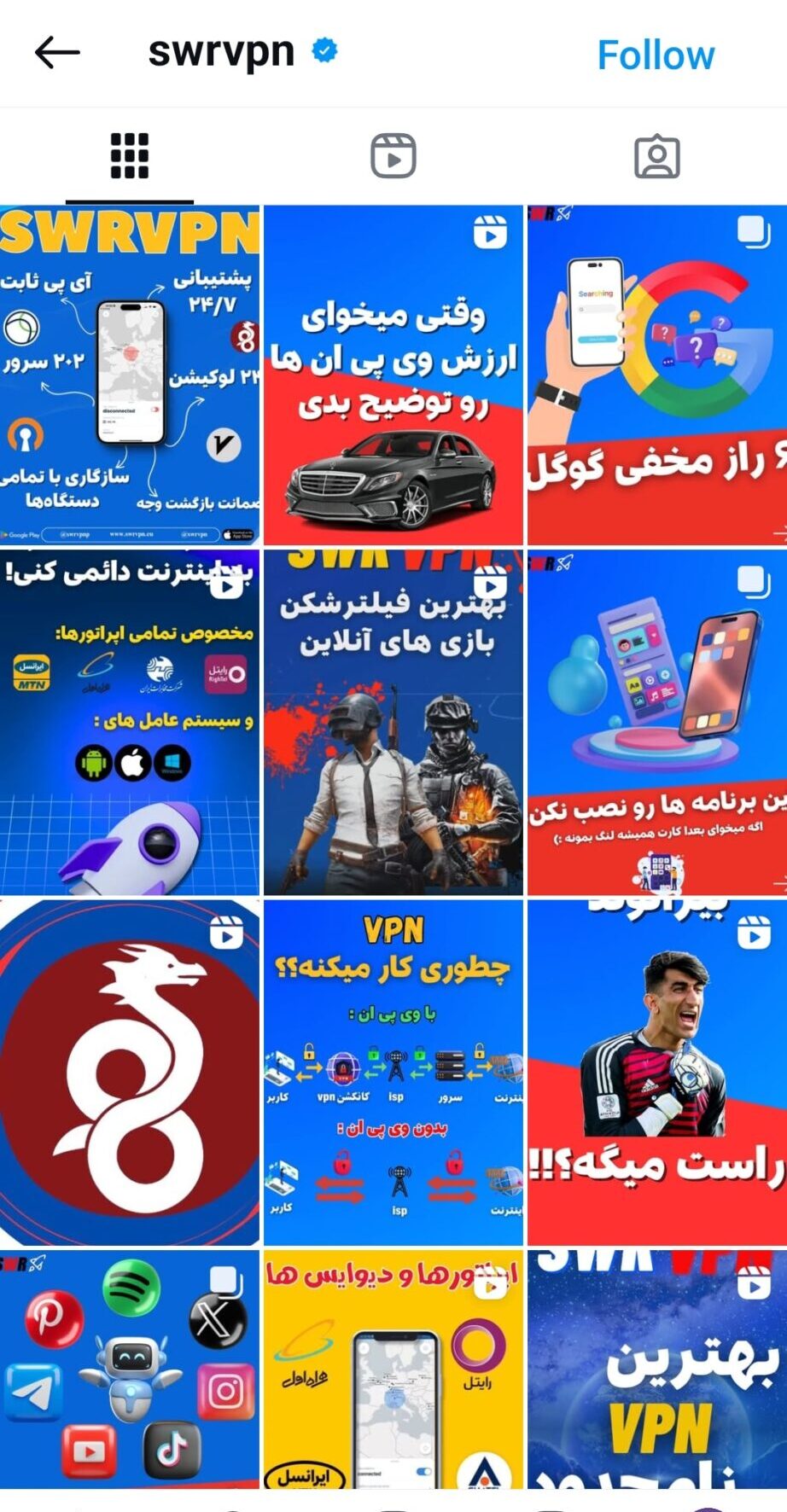Screen dimensions: 787x1512
Task: Go back using the arrow icon
Action: 57,53
